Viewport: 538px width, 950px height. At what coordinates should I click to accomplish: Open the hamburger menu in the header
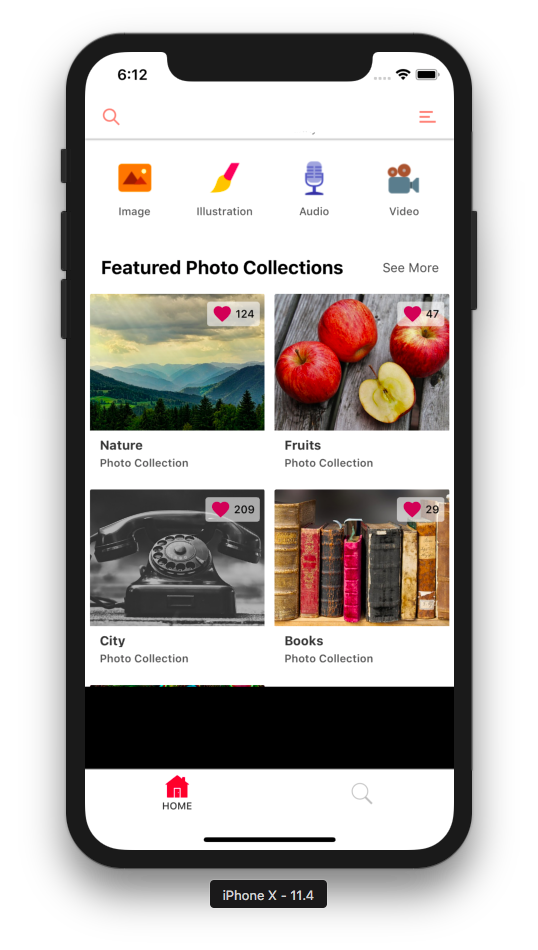coord(427,116)
